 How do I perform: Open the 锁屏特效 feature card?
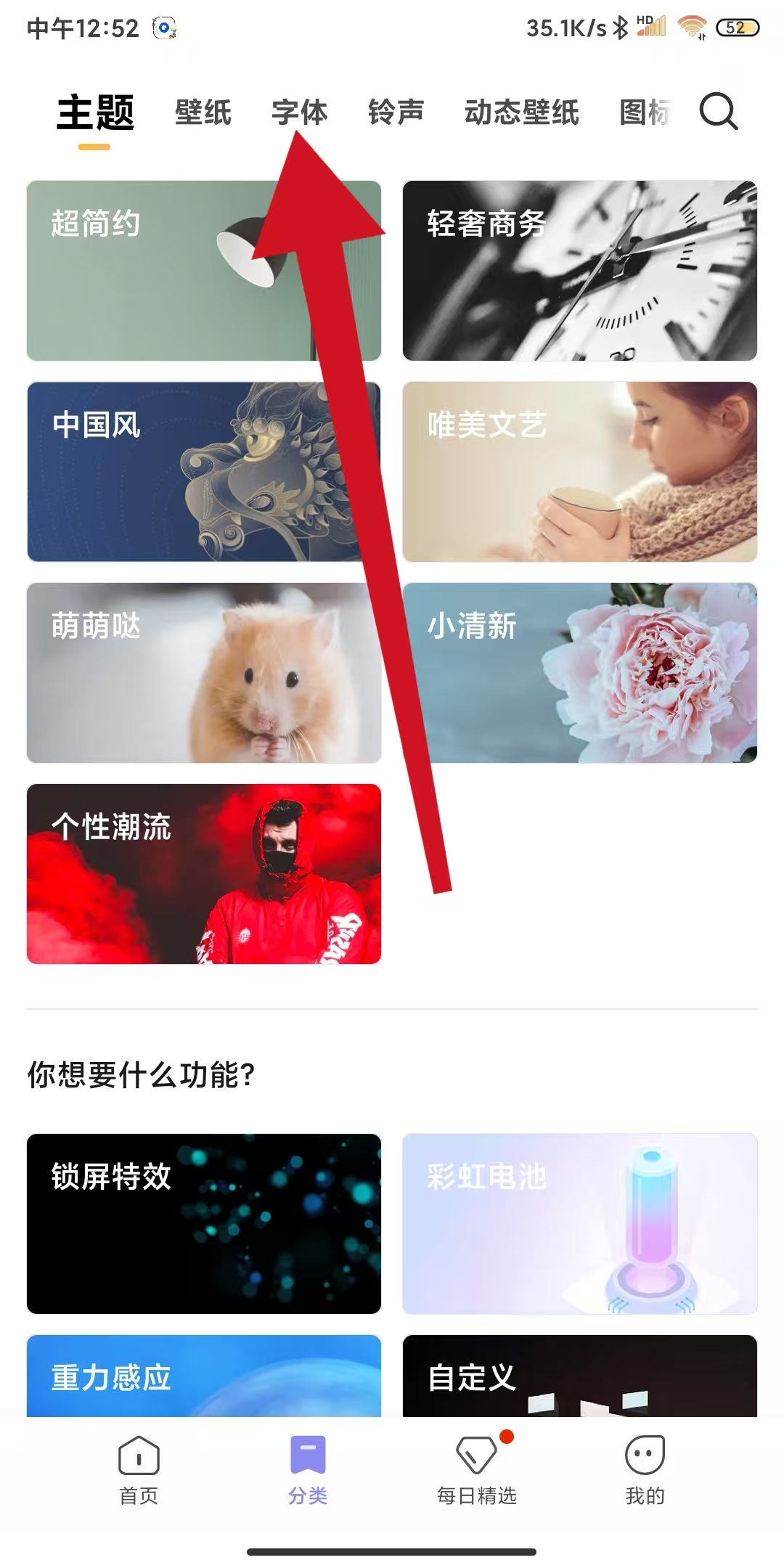pyautogui.click(x=203, y=1224)
